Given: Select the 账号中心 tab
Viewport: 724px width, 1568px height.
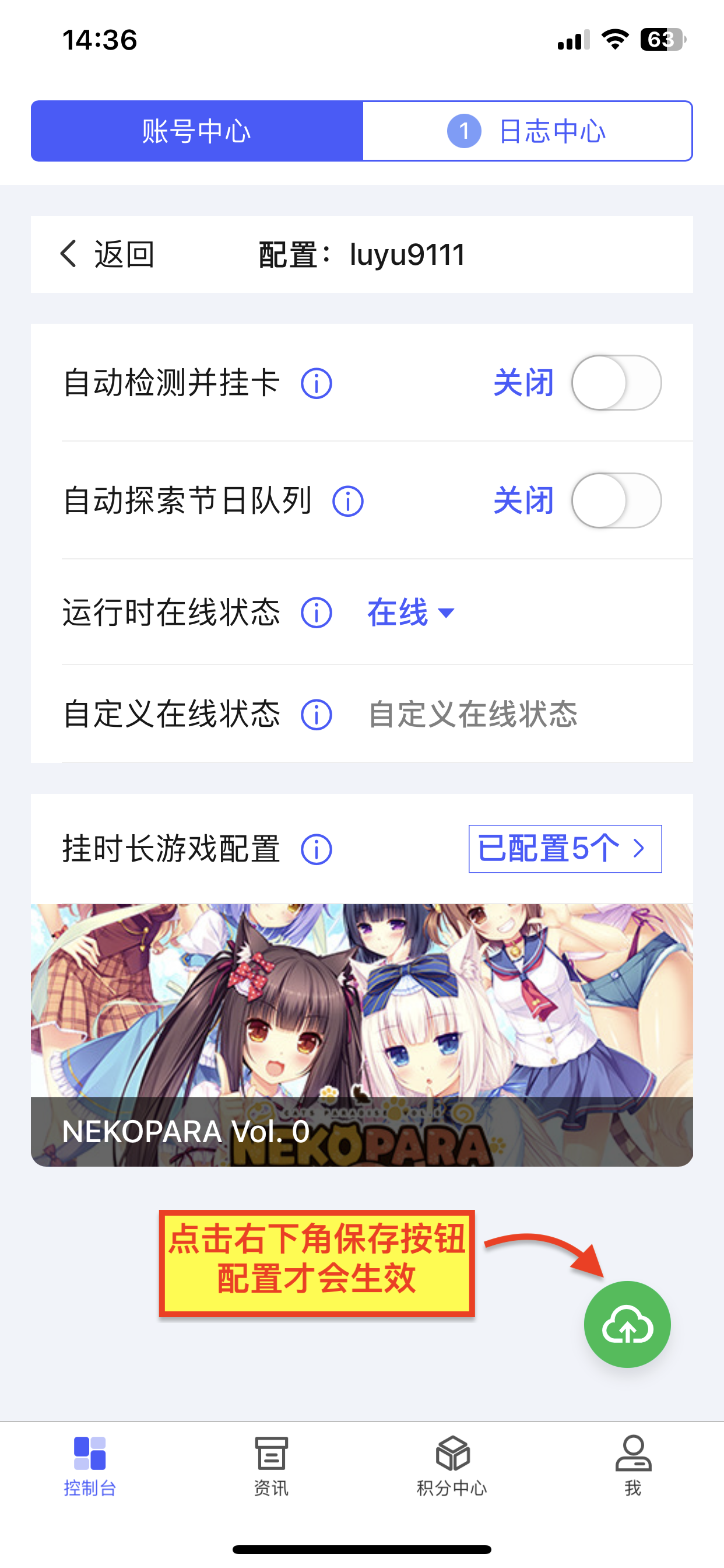Looking at the screenshot, I should pos(196,131).
